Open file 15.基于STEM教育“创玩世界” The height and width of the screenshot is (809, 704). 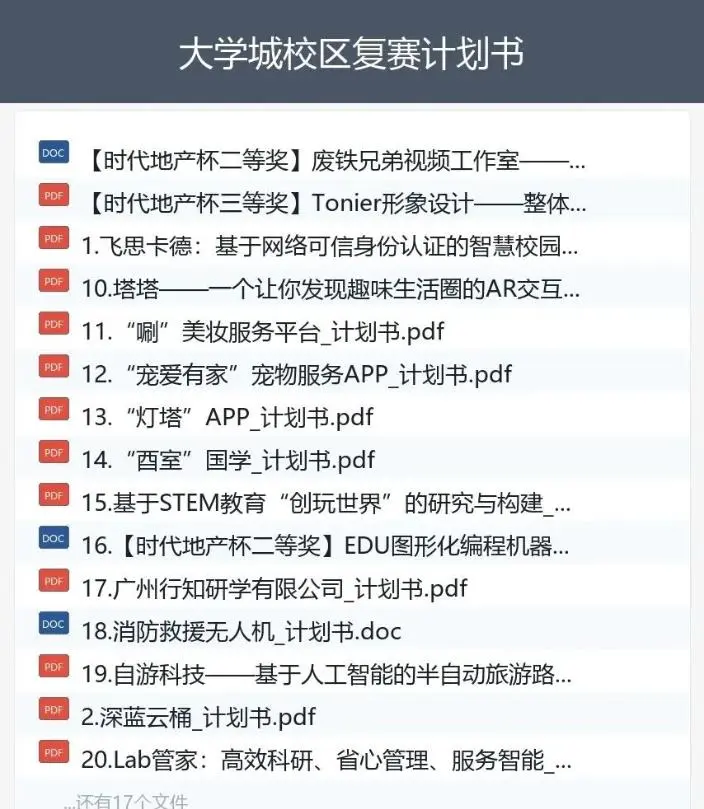(x=326, y=503)
